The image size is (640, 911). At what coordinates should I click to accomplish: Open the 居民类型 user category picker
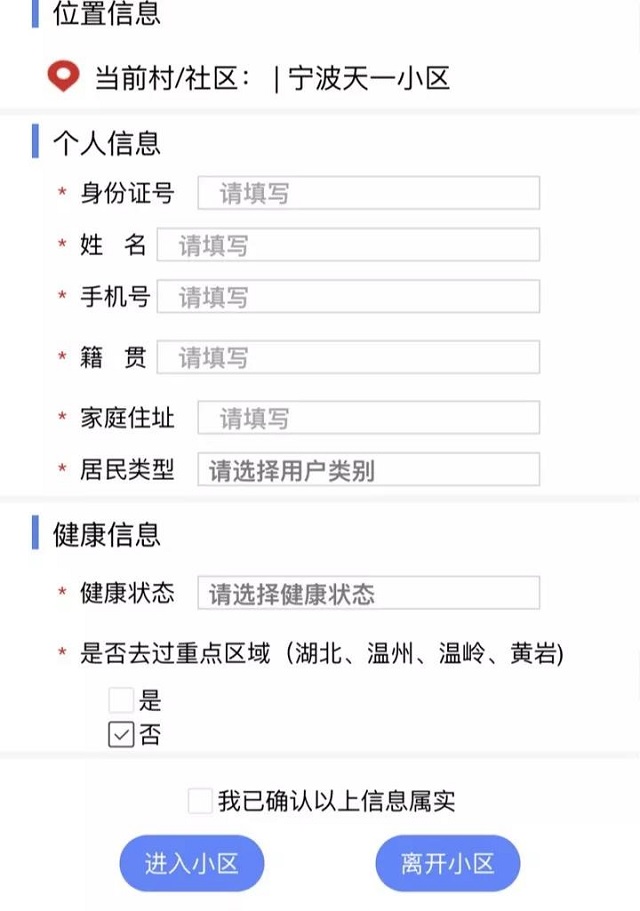[x=368, y=470]
